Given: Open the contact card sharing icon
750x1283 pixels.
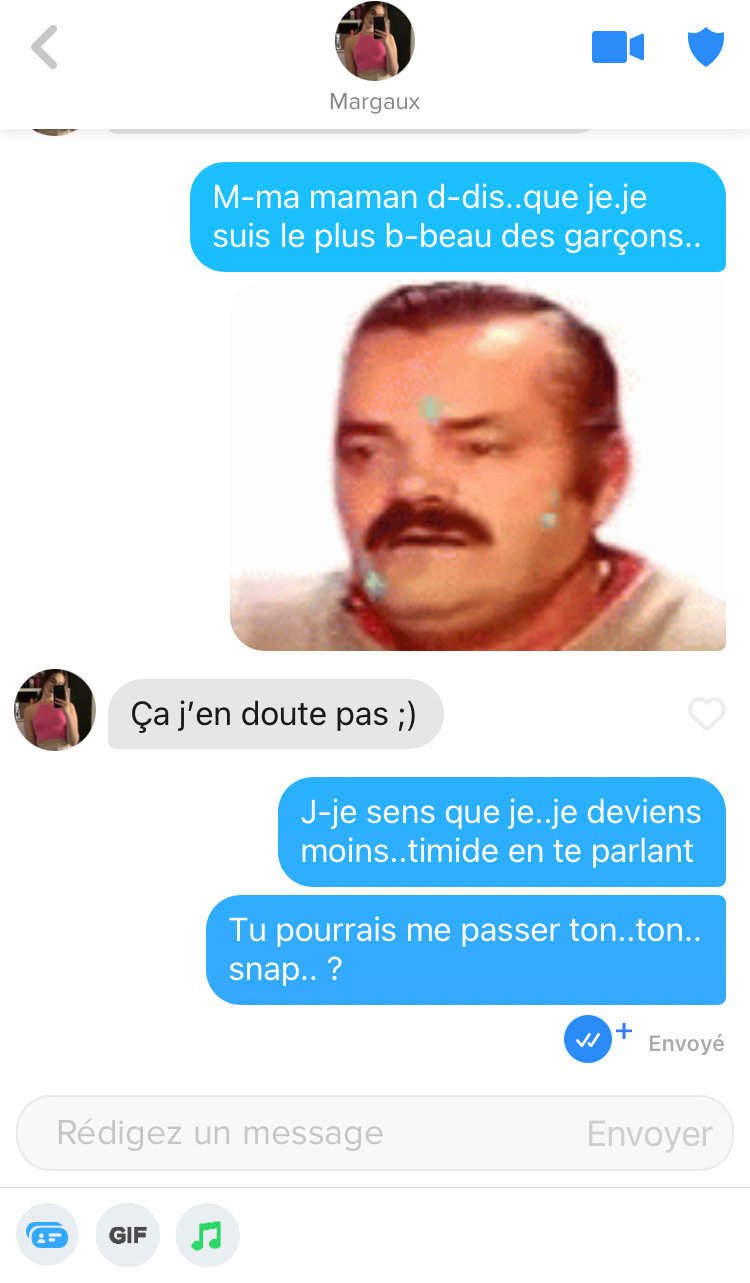Looking at the screenshot, I should tap(48, 1235).
